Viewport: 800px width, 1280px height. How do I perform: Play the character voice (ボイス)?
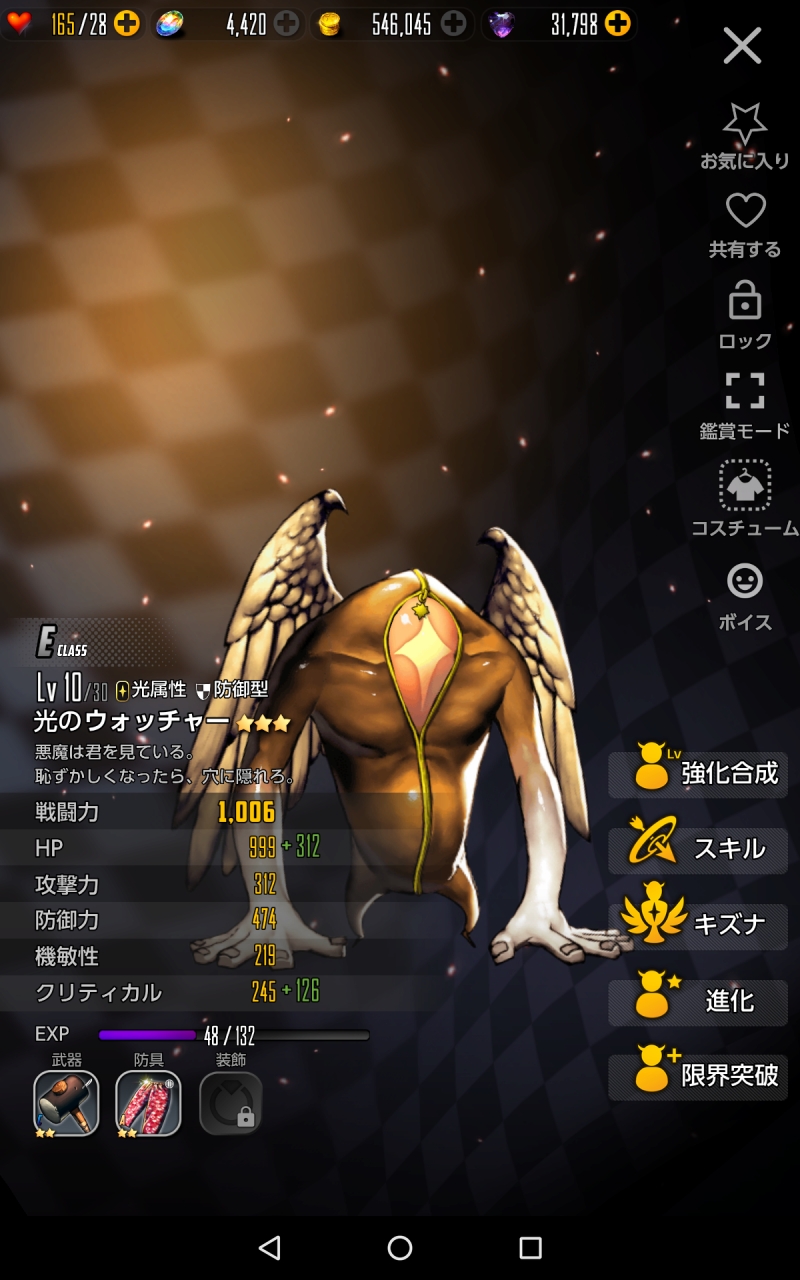745,594
